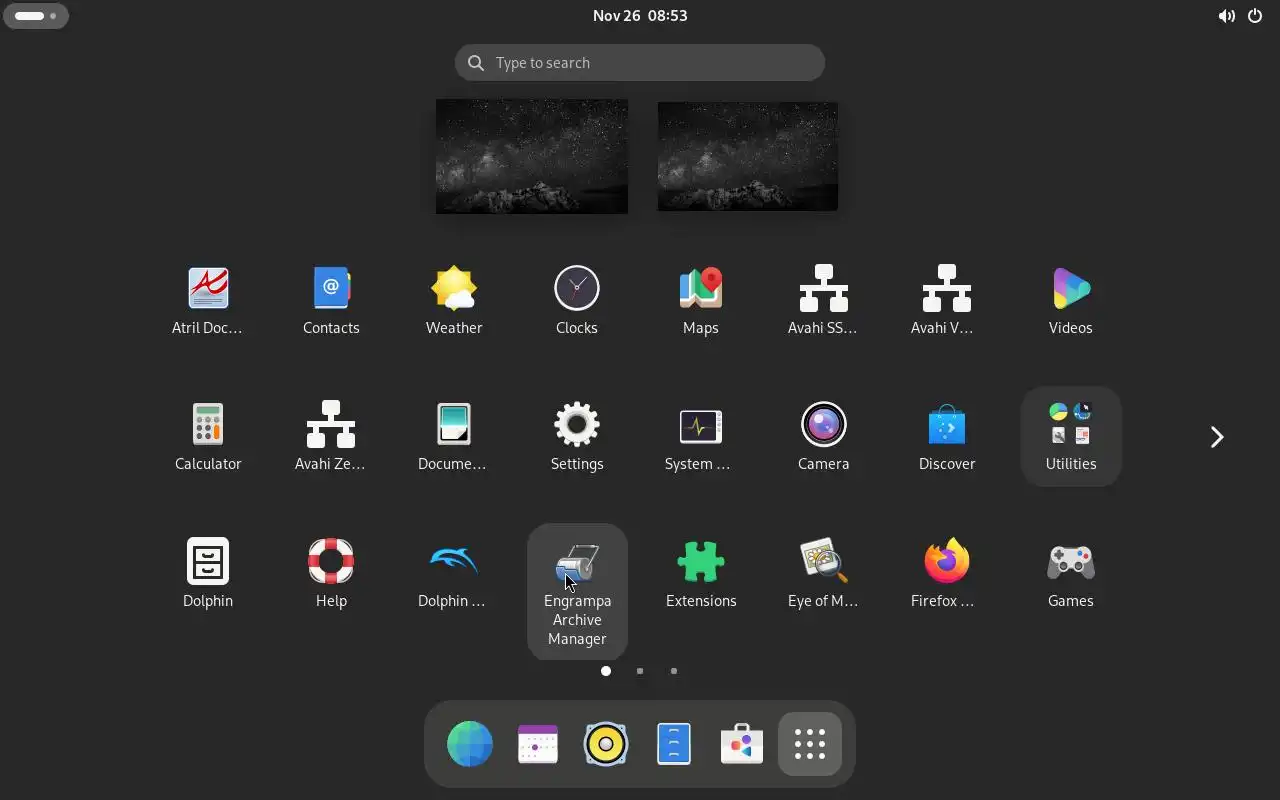Jump to the third app grid page dot
Viewport: 1280px width, 800px height.
(x=674, y=671)
